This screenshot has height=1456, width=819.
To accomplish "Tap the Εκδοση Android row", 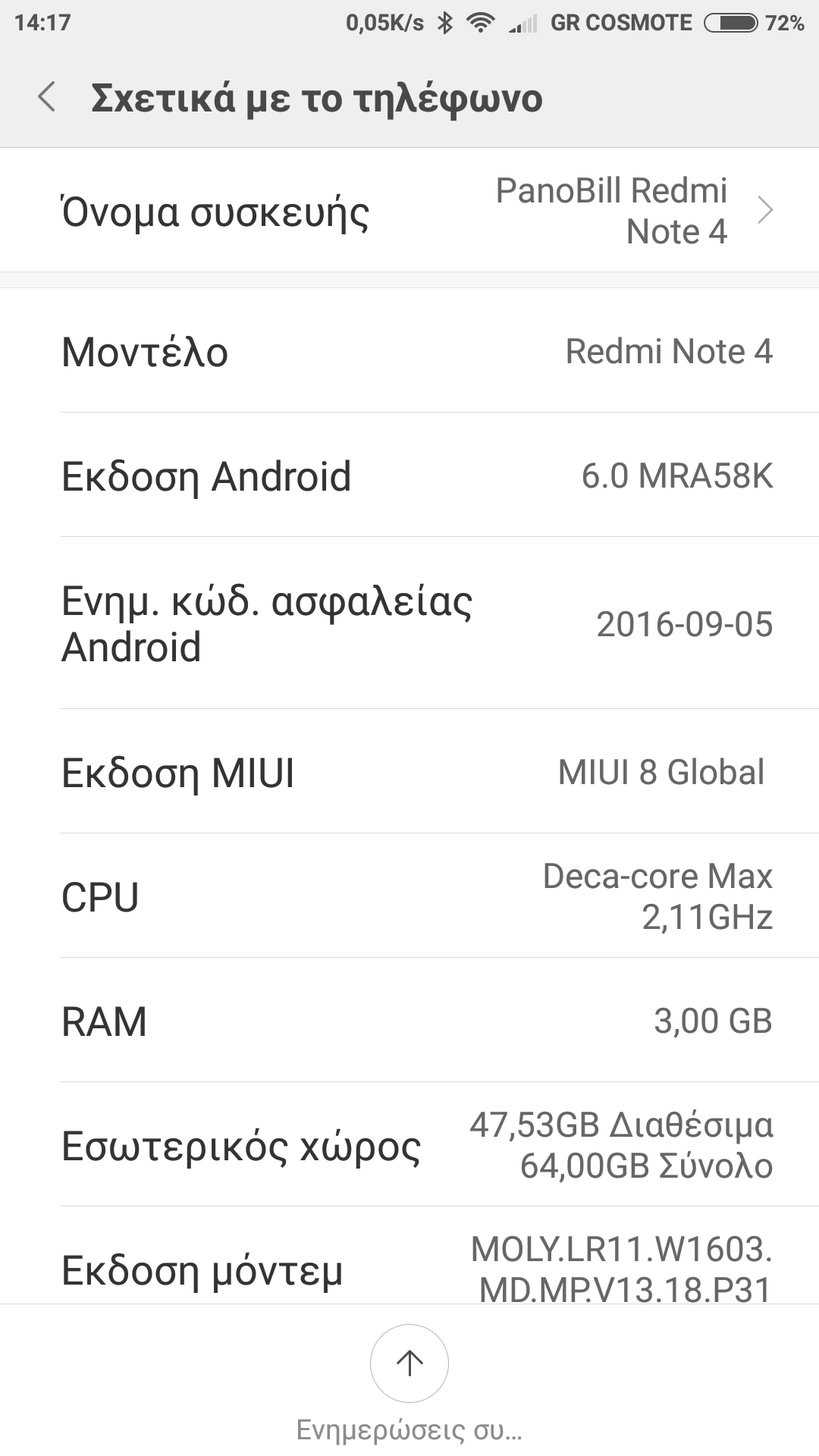I will (409, 475).
